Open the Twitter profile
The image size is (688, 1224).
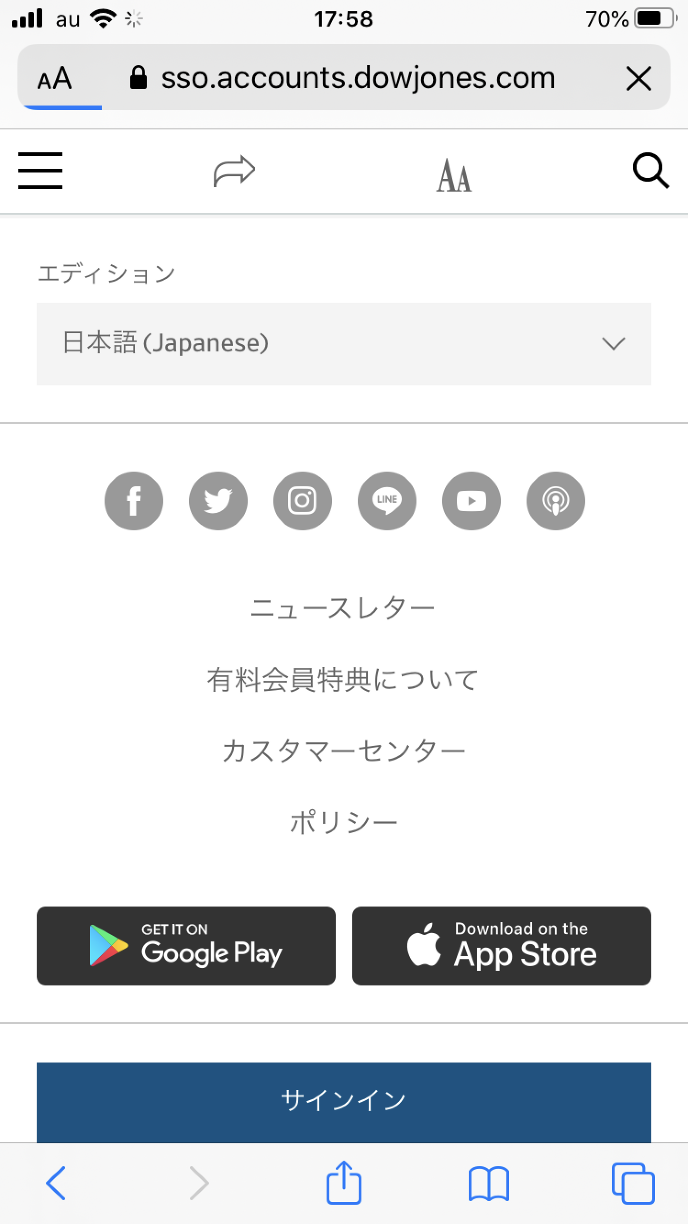point(218,500)
